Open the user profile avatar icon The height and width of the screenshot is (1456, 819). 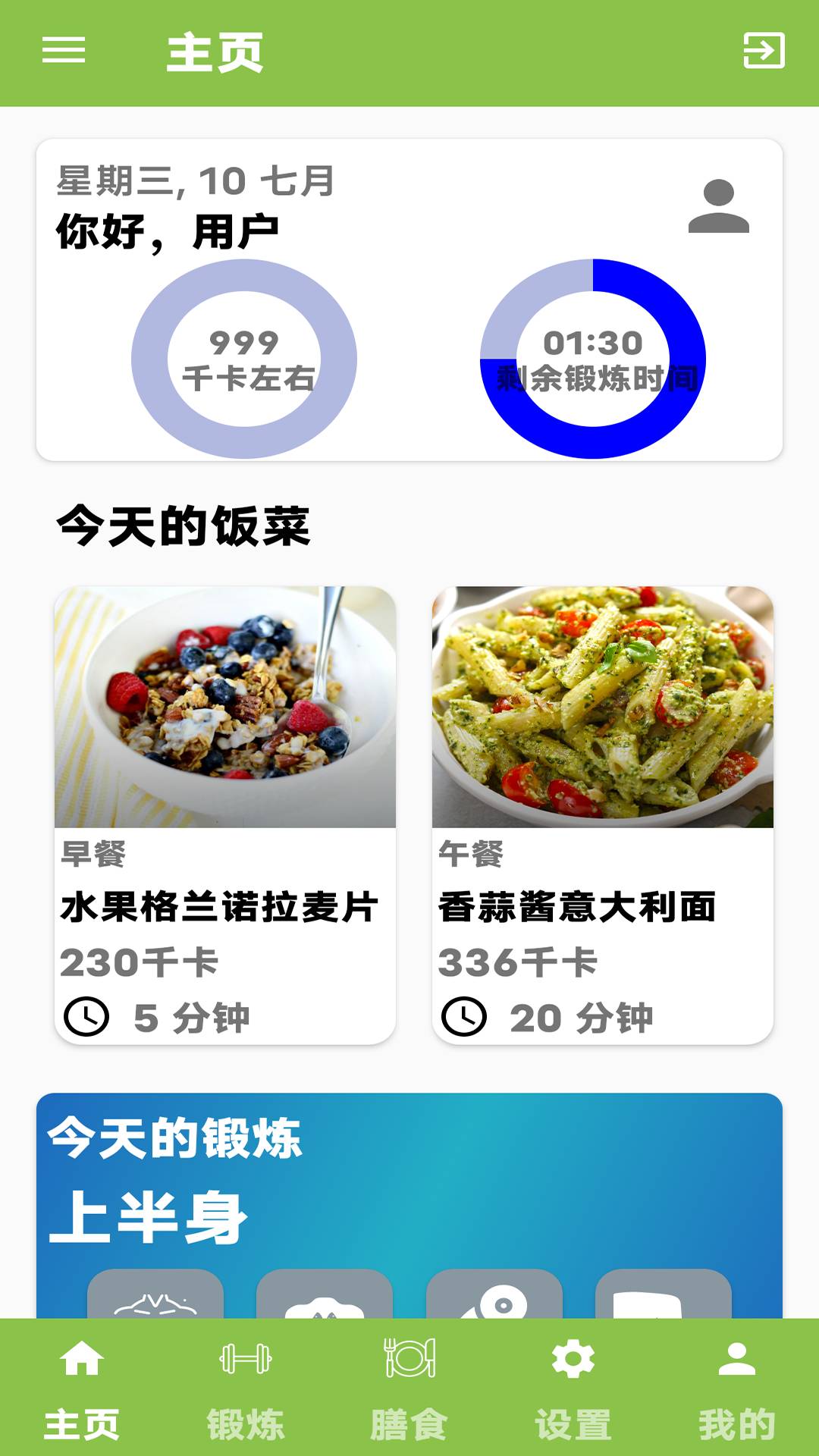pos(720,206)
